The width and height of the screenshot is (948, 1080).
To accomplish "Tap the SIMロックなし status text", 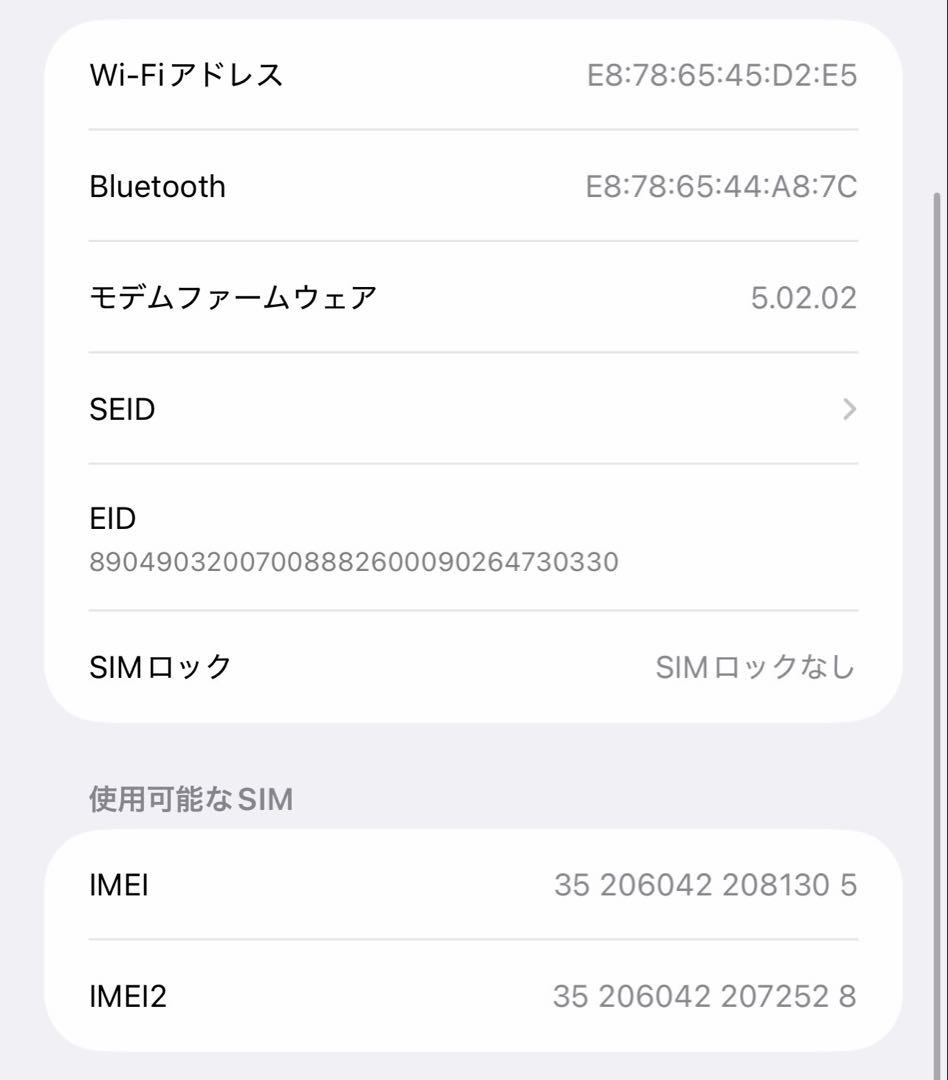I will [755, 667].
